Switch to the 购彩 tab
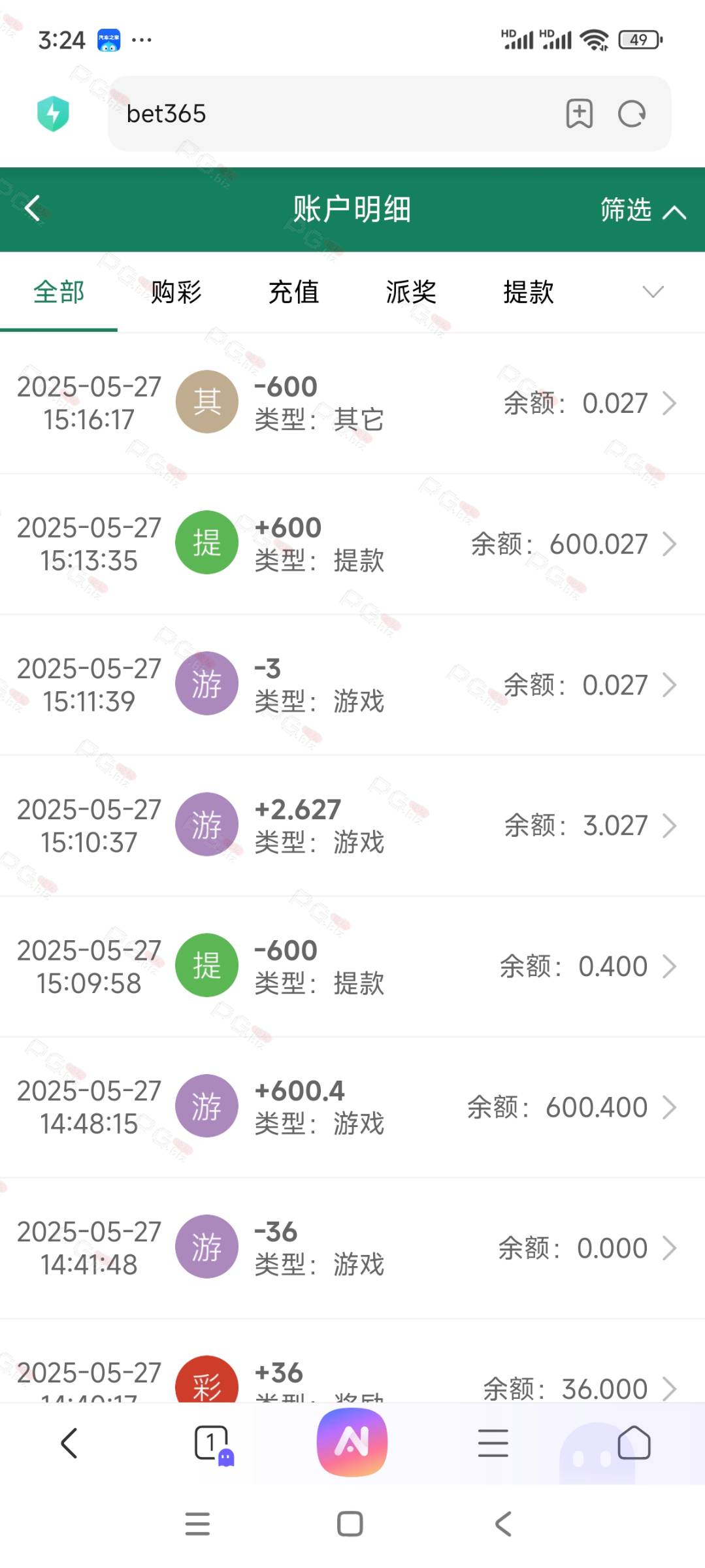 [176, 292]
